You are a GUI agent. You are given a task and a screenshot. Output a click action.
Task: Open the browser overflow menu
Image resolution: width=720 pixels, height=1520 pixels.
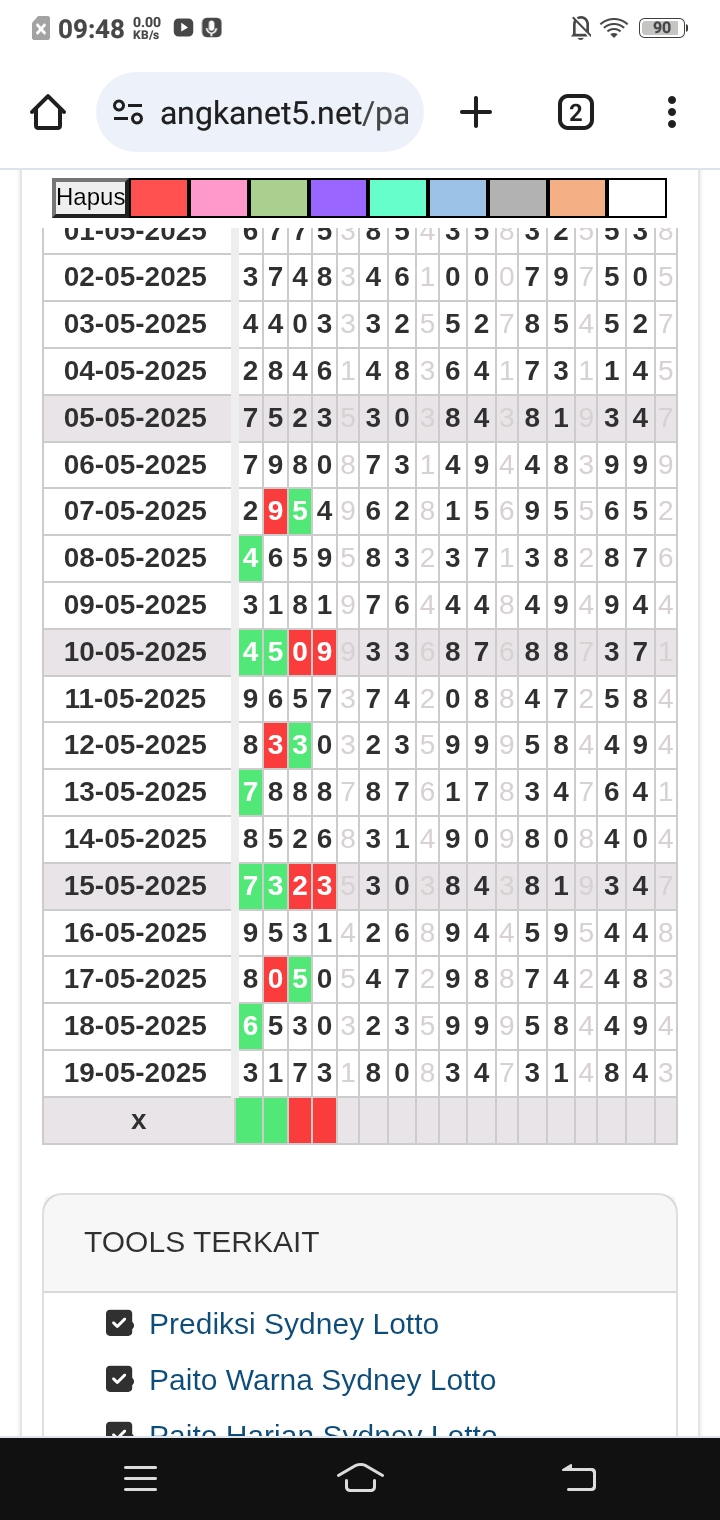pyautogui.click(x=671, y=113)
